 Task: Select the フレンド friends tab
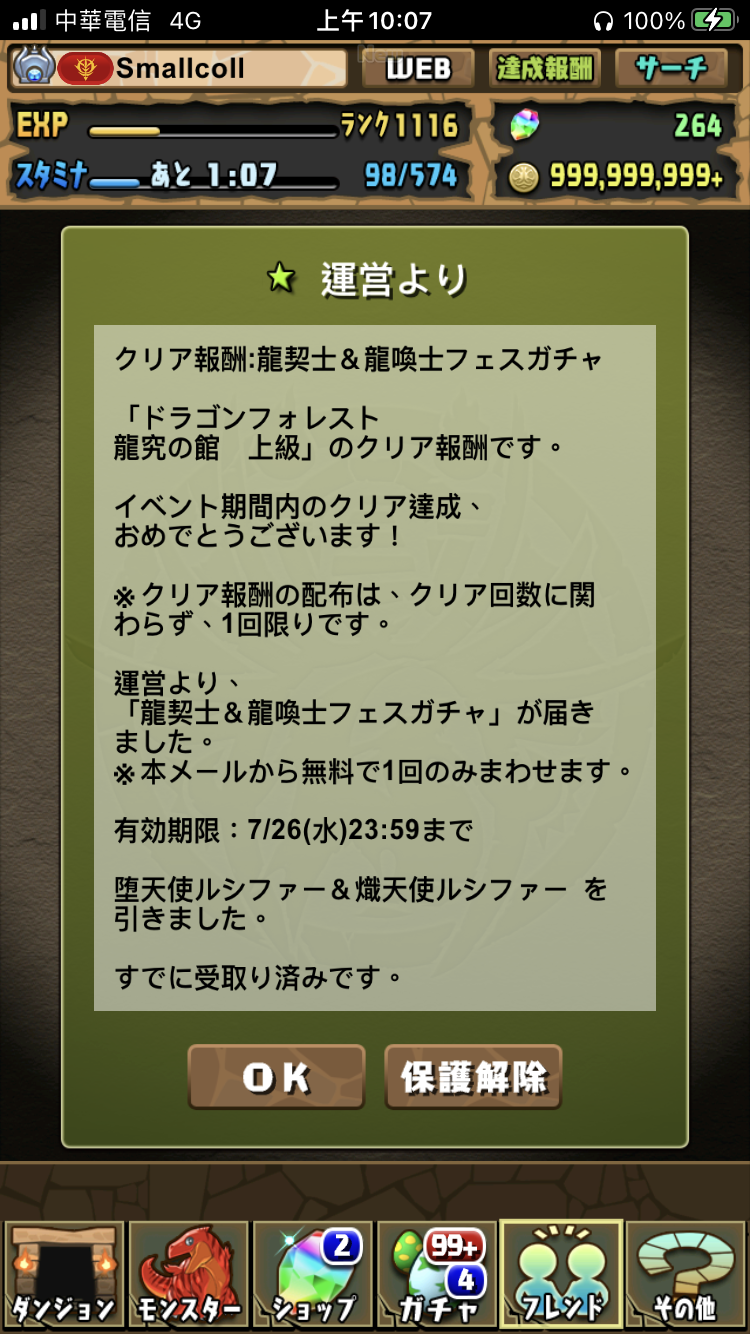tap(561, 1272)
